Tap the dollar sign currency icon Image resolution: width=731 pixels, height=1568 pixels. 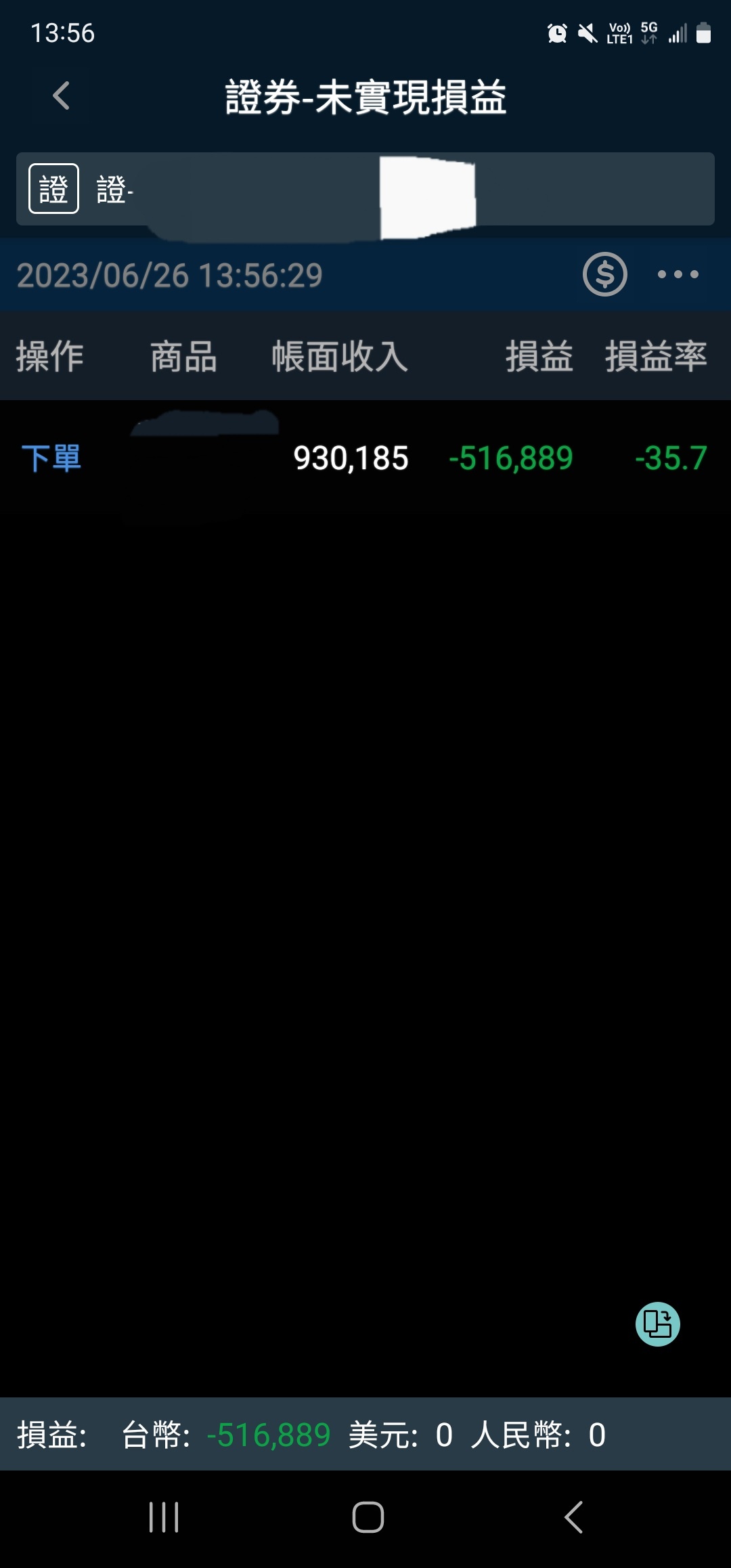click(x=604, y=274)
